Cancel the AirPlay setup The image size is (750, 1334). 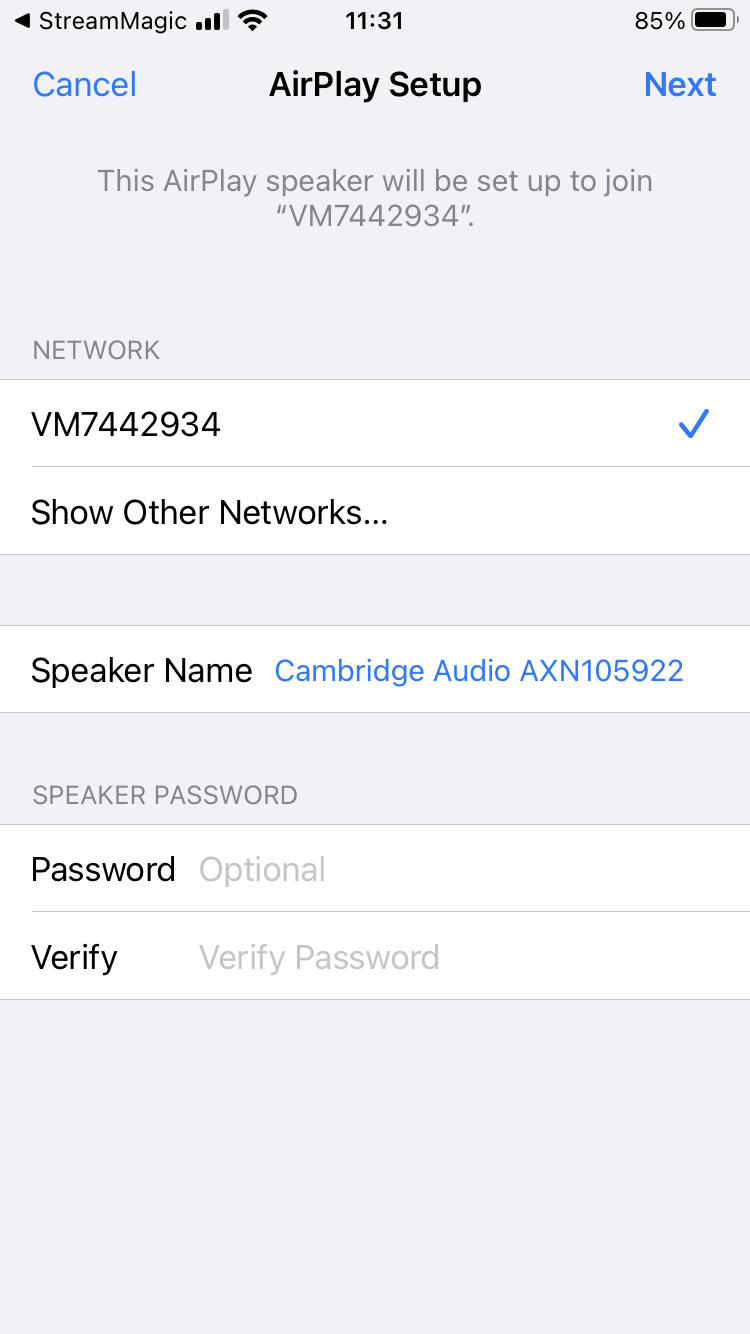coord(85,85)
